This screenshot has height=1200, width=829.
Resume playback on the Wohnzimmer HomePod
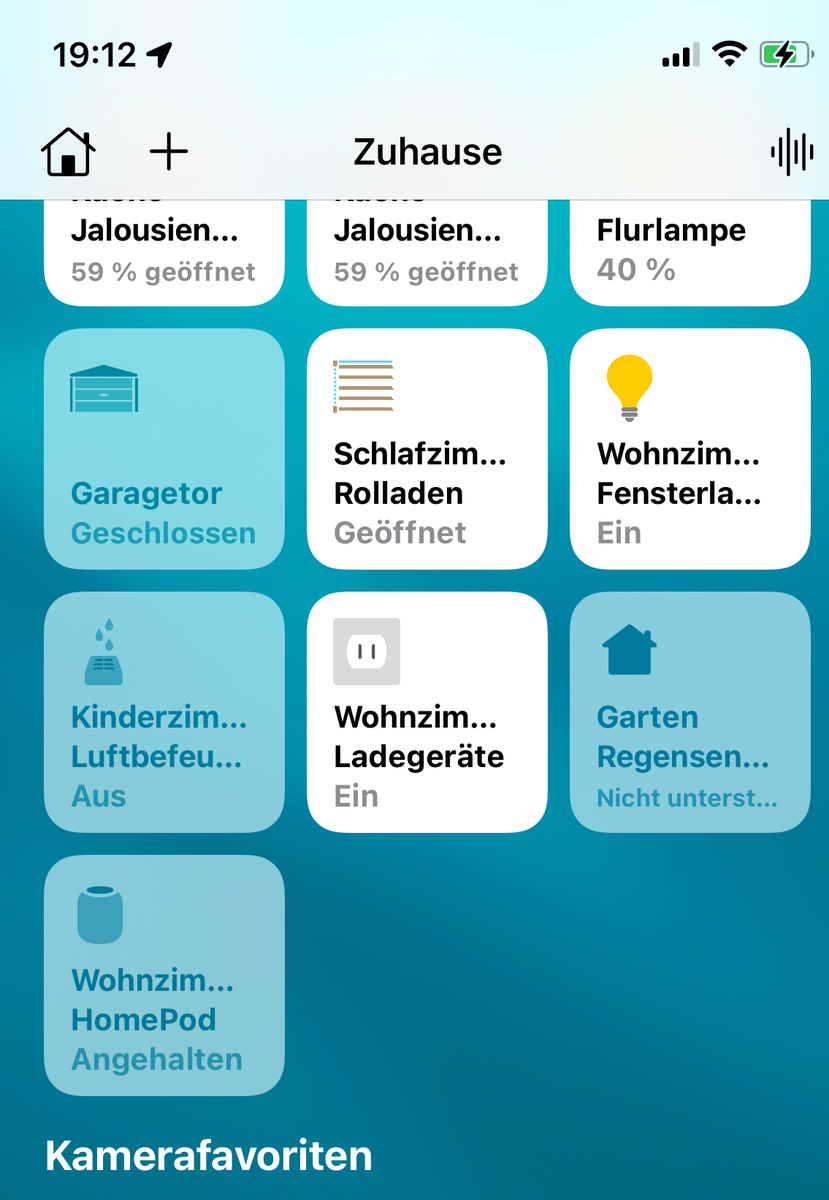click(164, 975)
